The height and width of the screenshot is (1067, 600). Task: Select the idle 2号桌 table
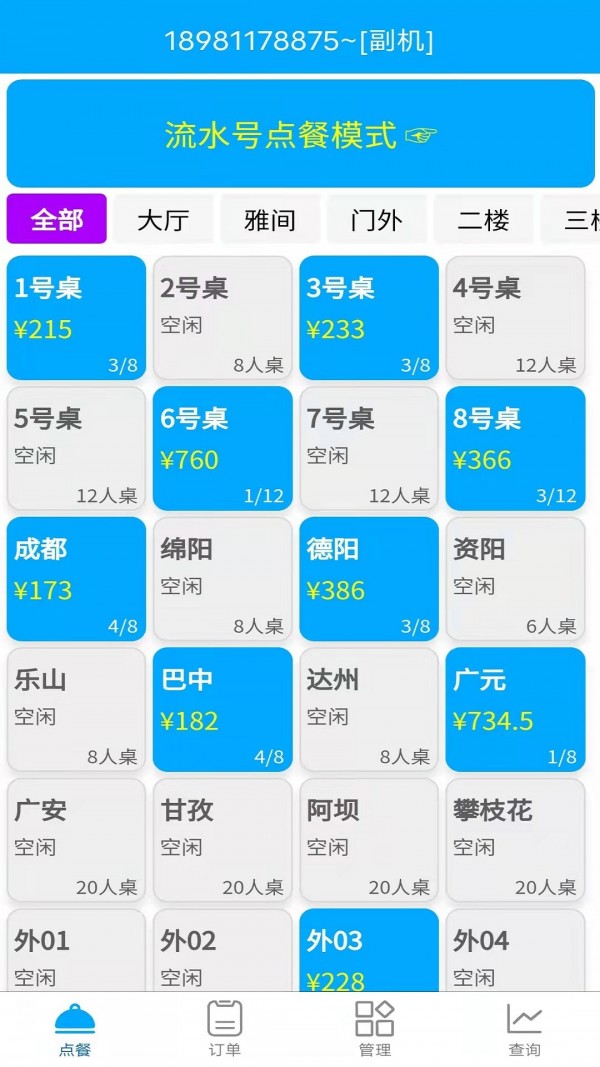222,318
